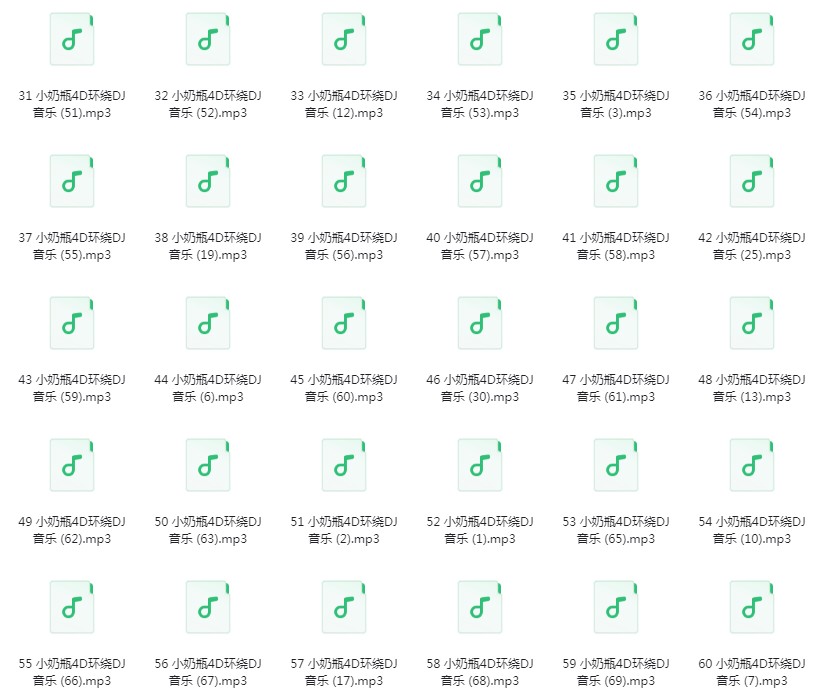
Task: Tap file 43 音乐 (59).mp3
Action: pos(72,323)
